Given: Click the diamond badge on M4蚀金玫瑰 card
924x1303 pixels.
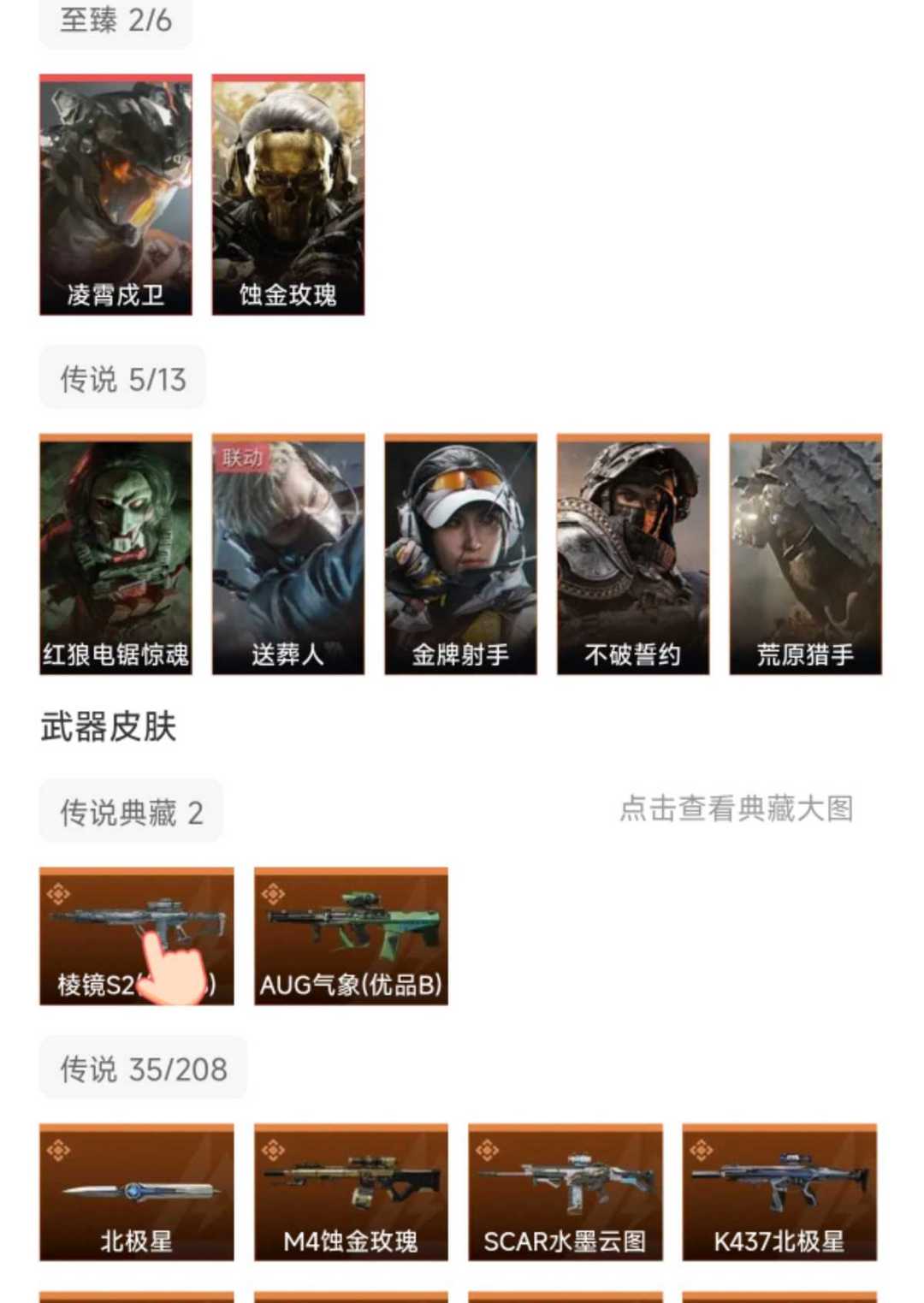Looking at the screenshot, I should [274, 1146].
